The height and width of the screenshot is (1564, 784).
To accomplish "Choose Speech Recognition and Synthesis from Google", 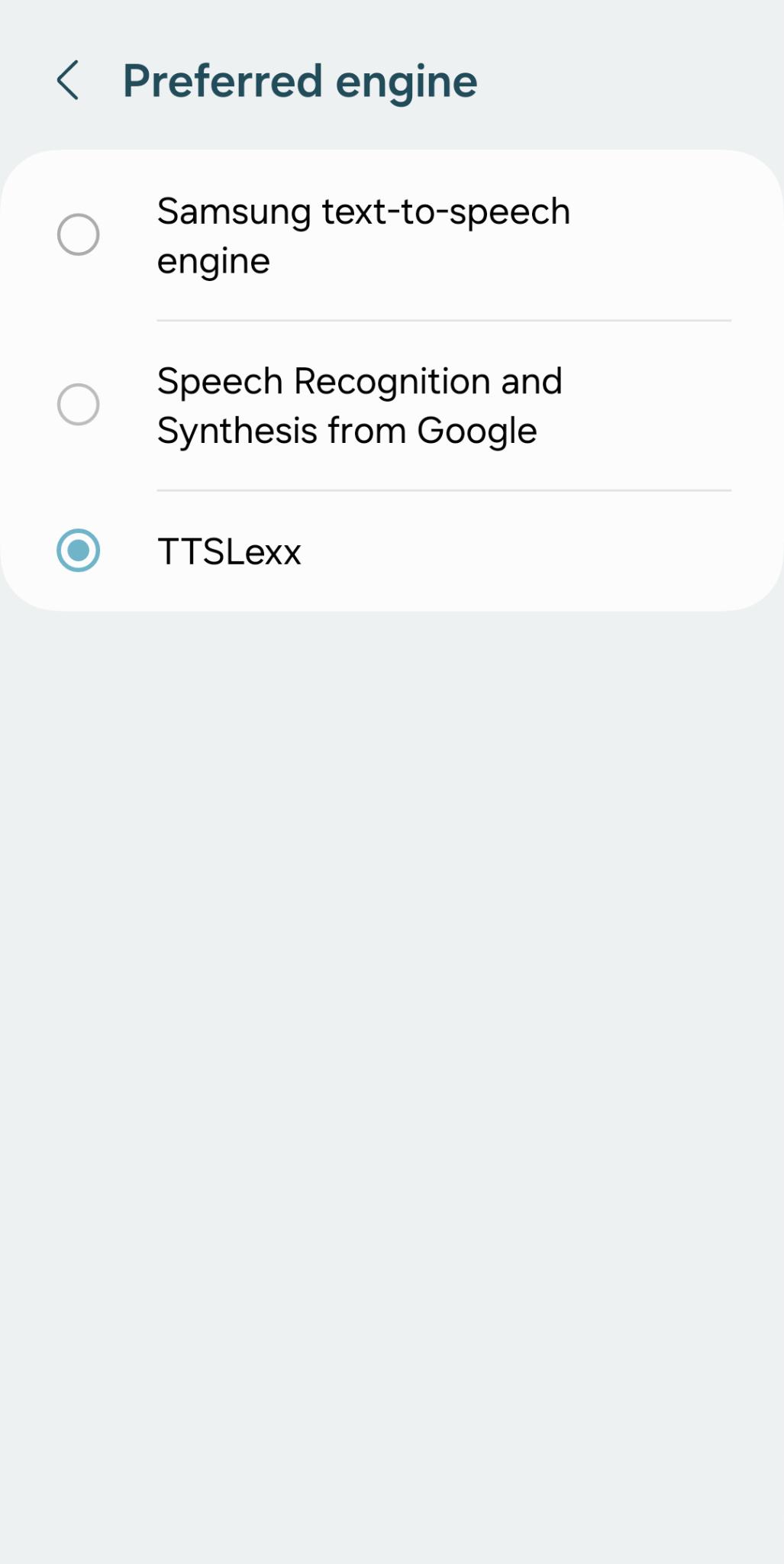I will pos(79,405).
